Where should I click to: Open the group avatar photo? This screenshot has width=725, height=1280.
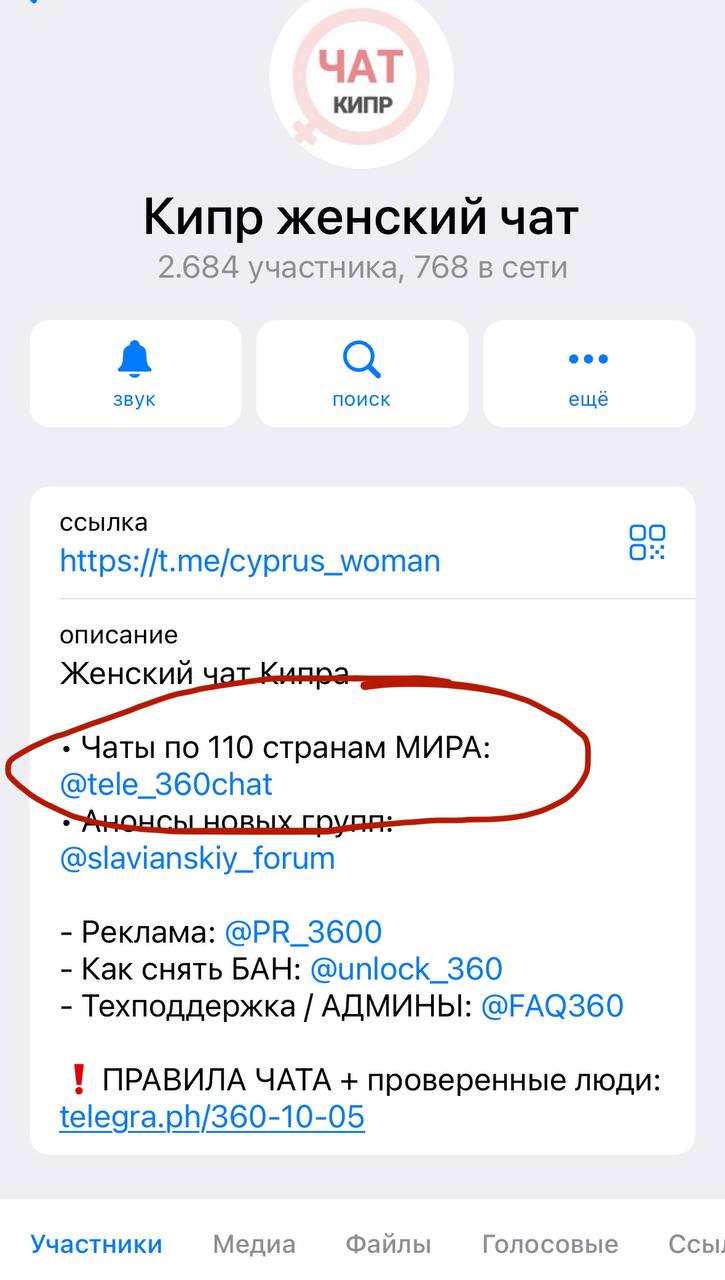[362, 75]
